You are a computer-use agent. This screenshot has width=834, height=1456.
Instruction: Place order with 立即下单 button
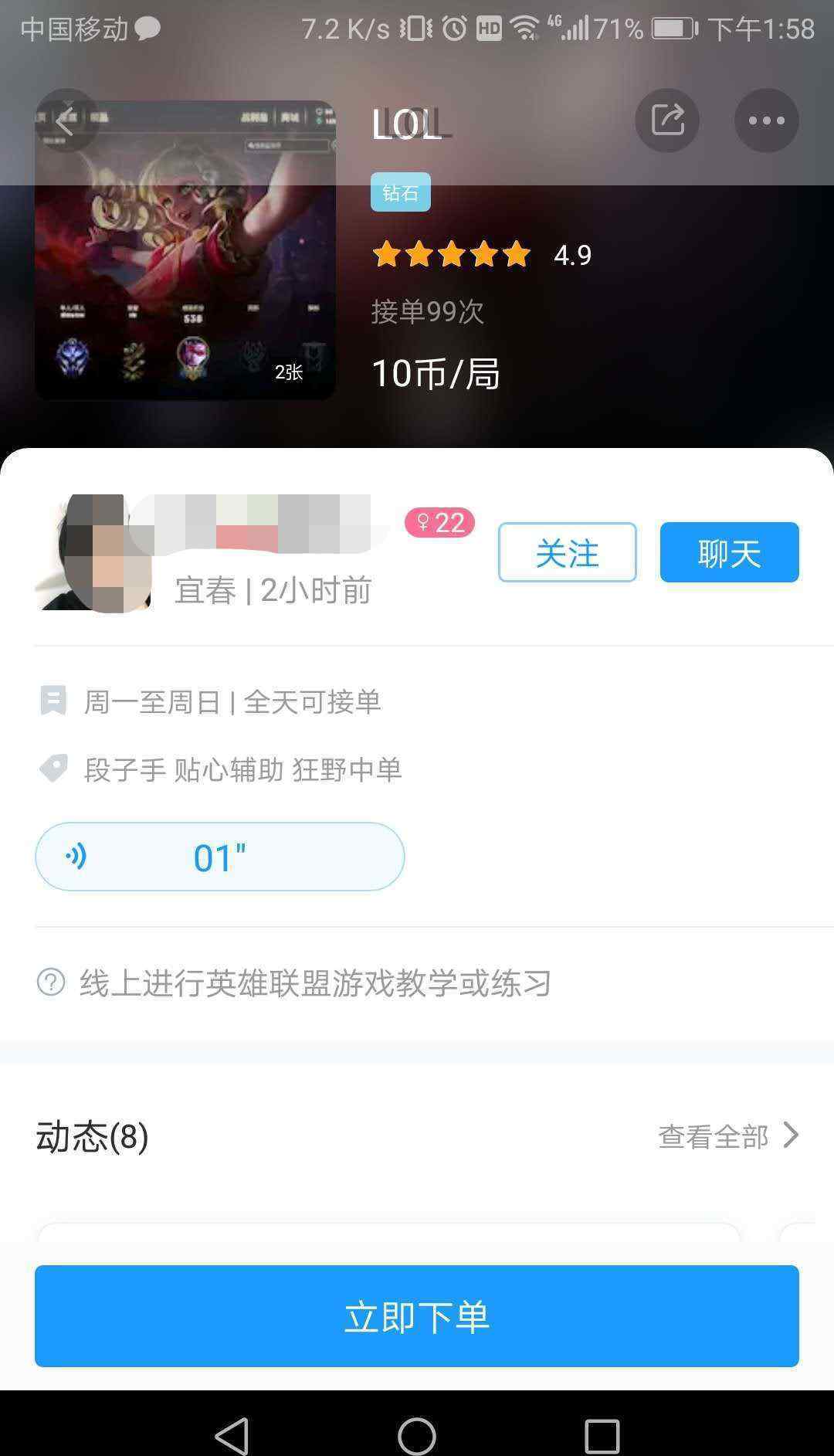coord(417,1316)
